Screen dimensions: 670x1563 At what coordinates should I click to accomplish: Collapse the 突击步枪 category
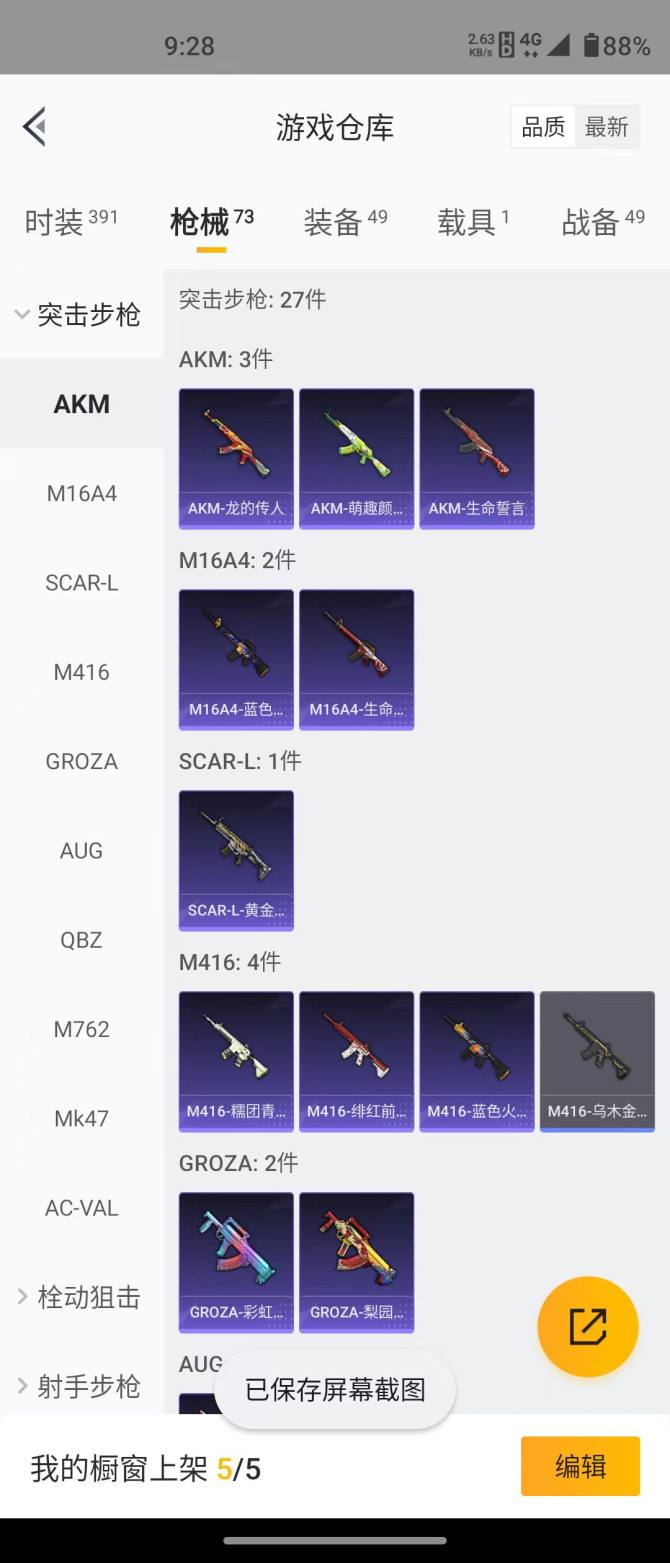click(80, 315)
